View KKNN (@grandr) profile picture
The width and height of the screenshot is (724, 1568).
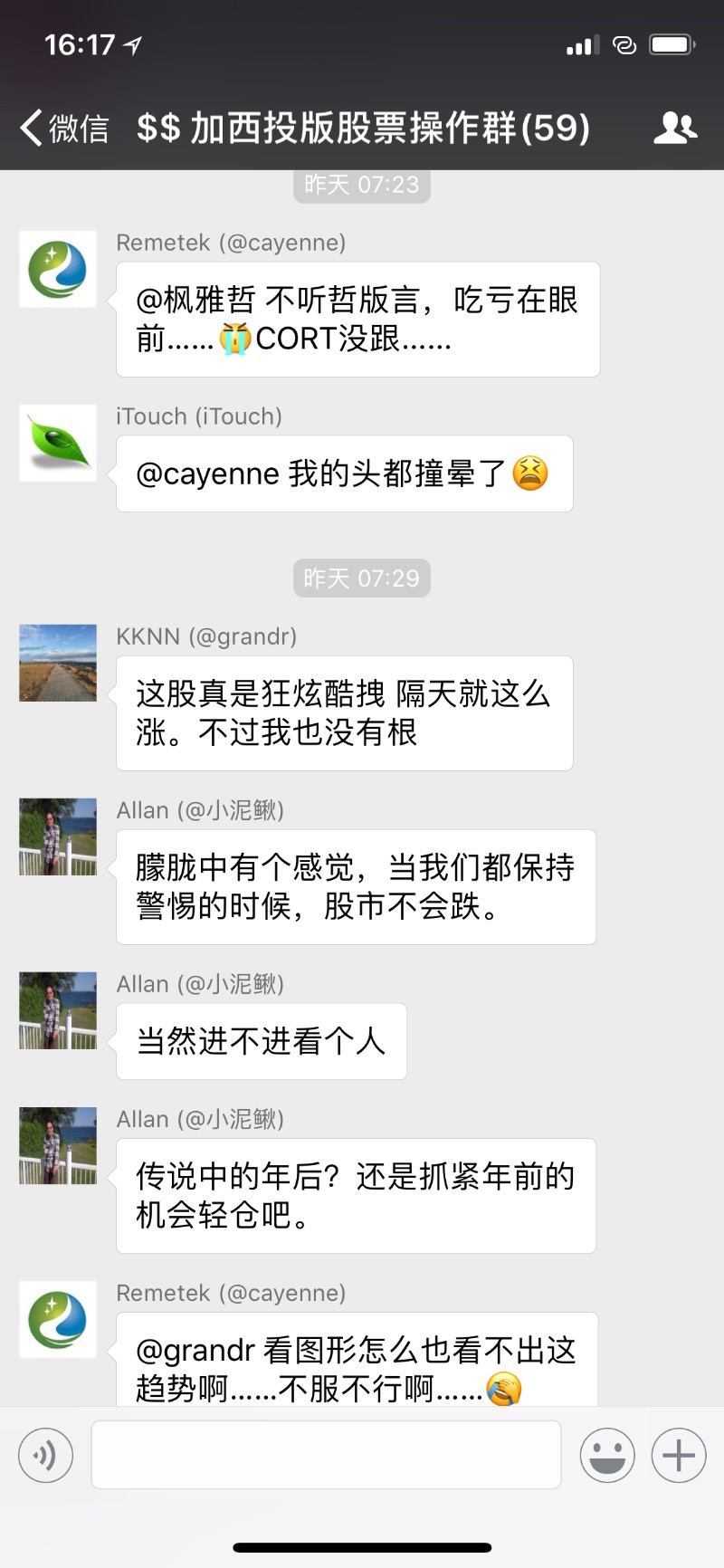(x=58, y=663)
